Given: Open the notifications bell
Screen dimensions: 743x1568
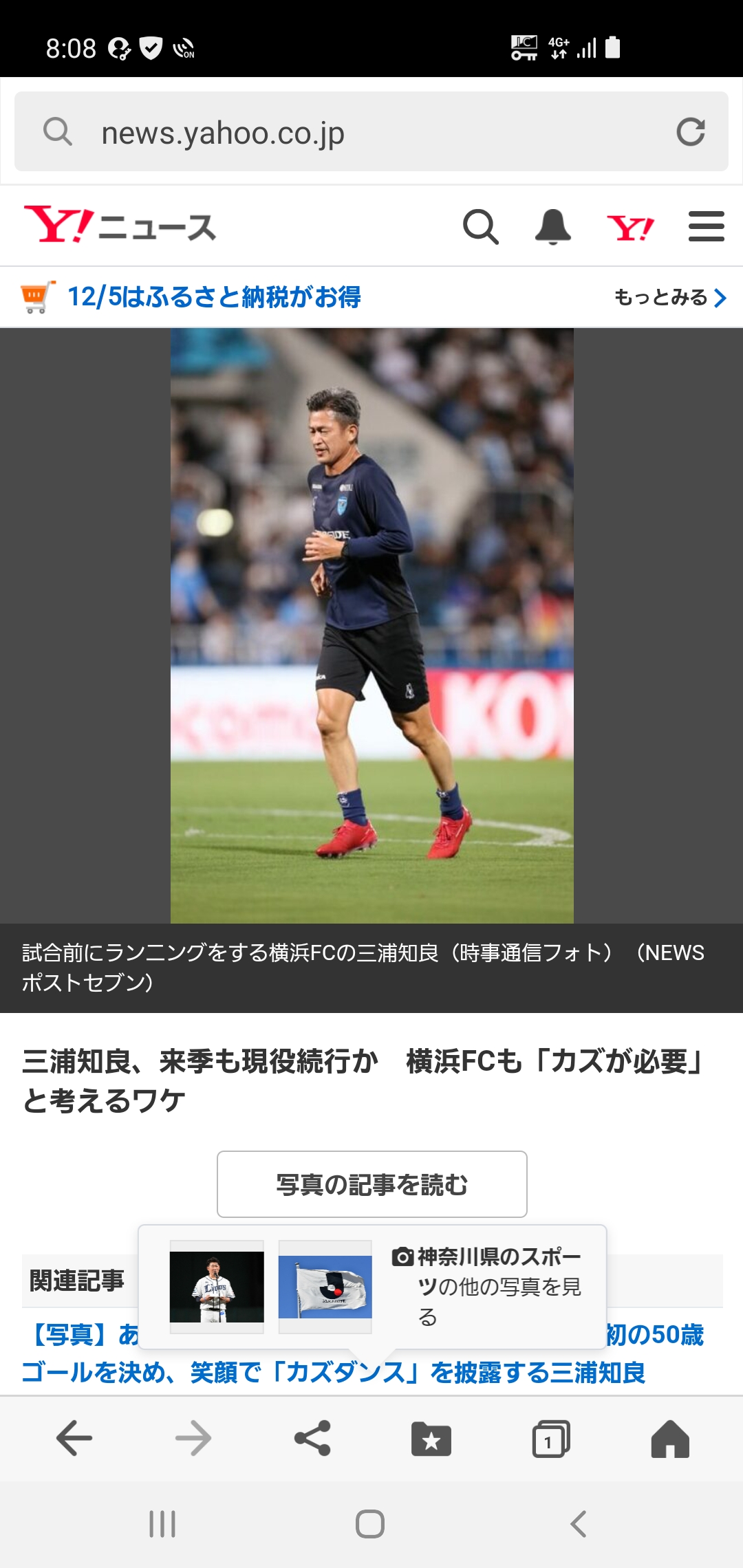Looking at the screenshot, I should [553, 227].
